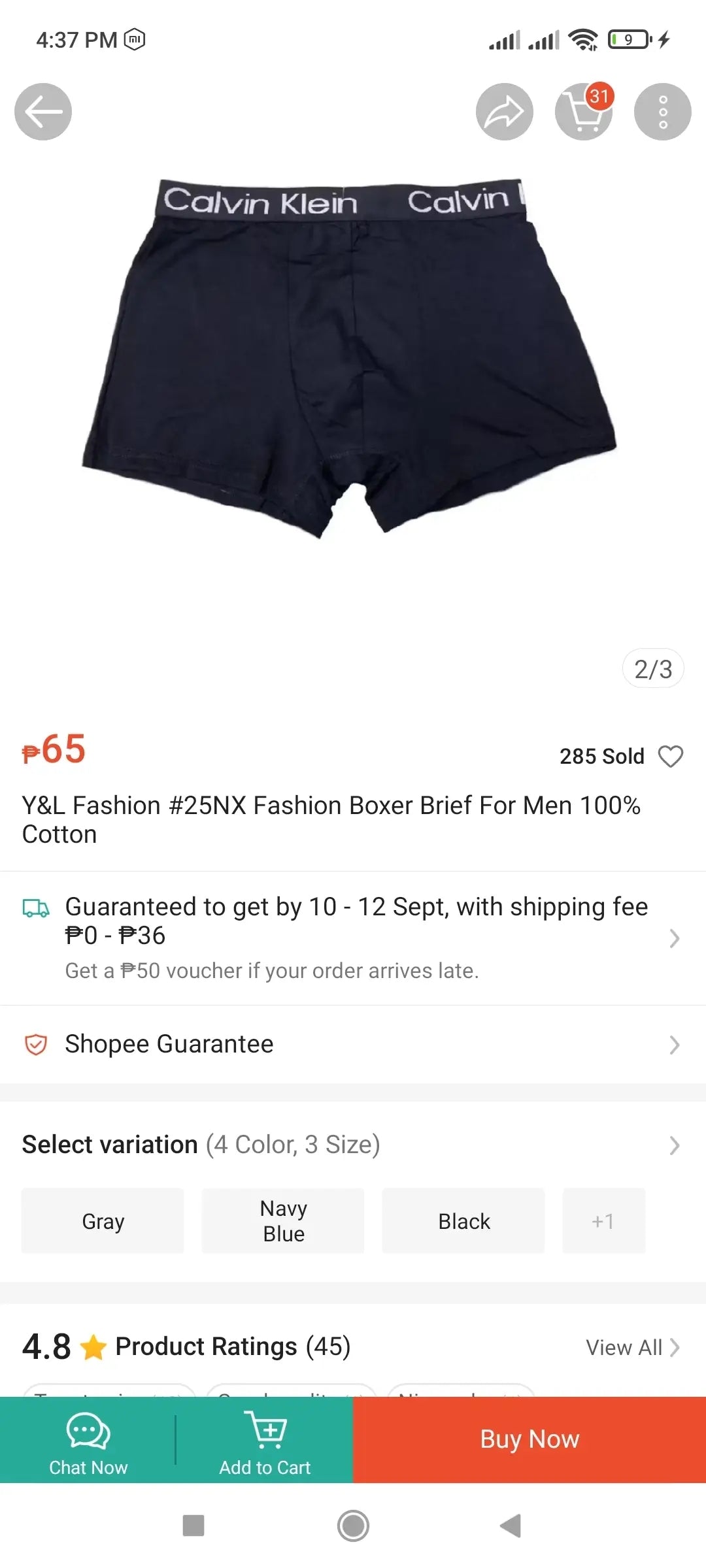This screenshot has width=706, height=1568.
Task: Open the shopping cart with 31 items
Action: click(x=583, y=112)
